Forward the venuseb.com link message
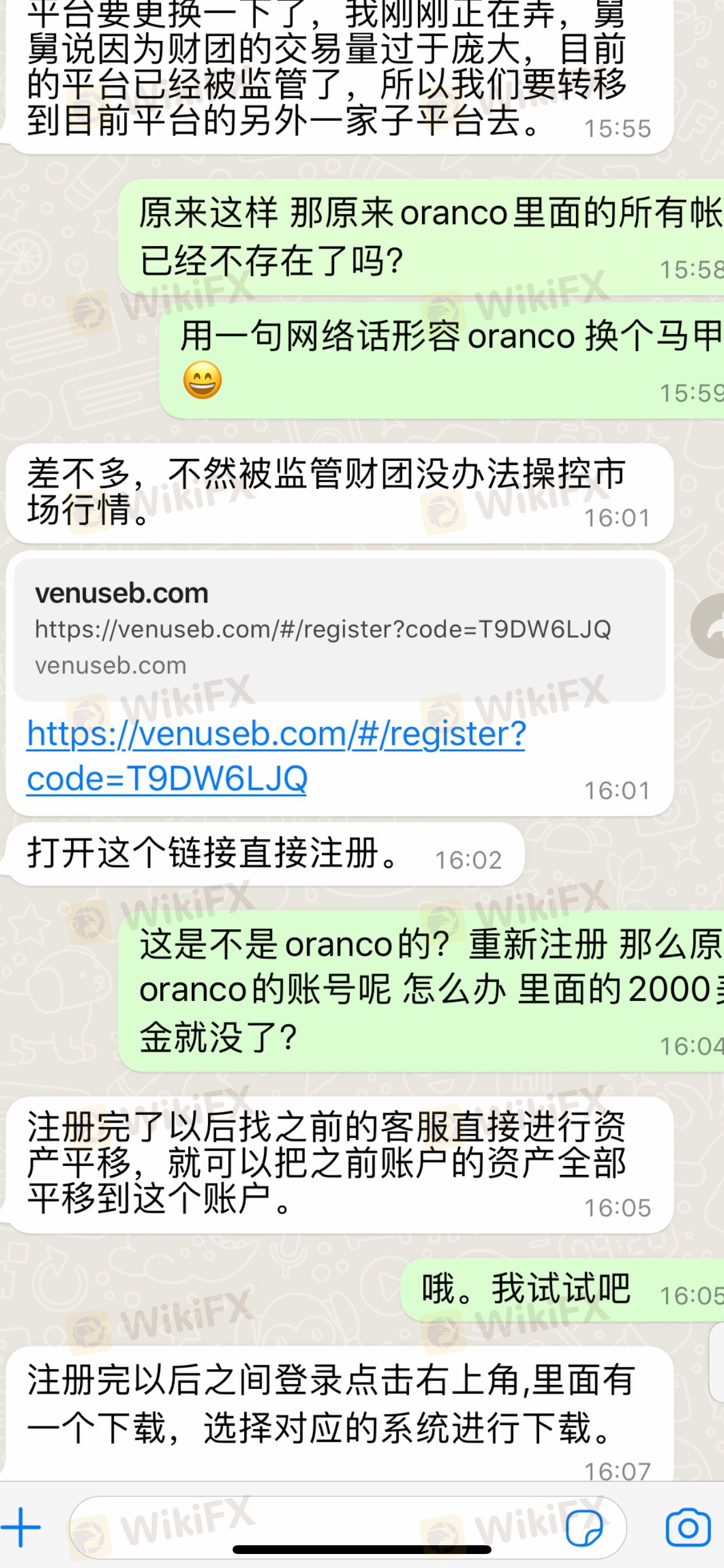Image resolution: width=724 pixels, height=1568 pixels. 708,626
